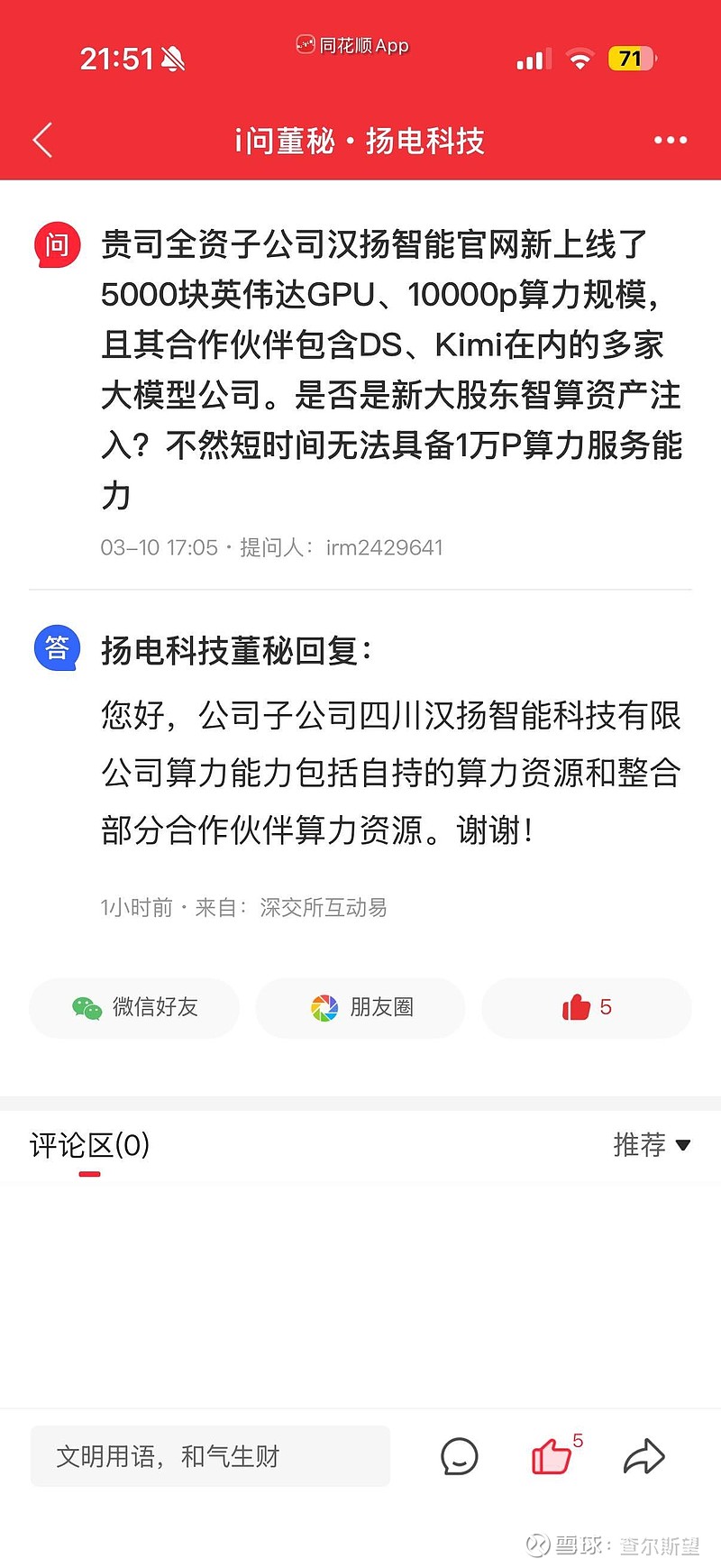Viewport: 721px width, 1568px height.
Task: Navigate back using the back arrow
Action: [41, 141]
